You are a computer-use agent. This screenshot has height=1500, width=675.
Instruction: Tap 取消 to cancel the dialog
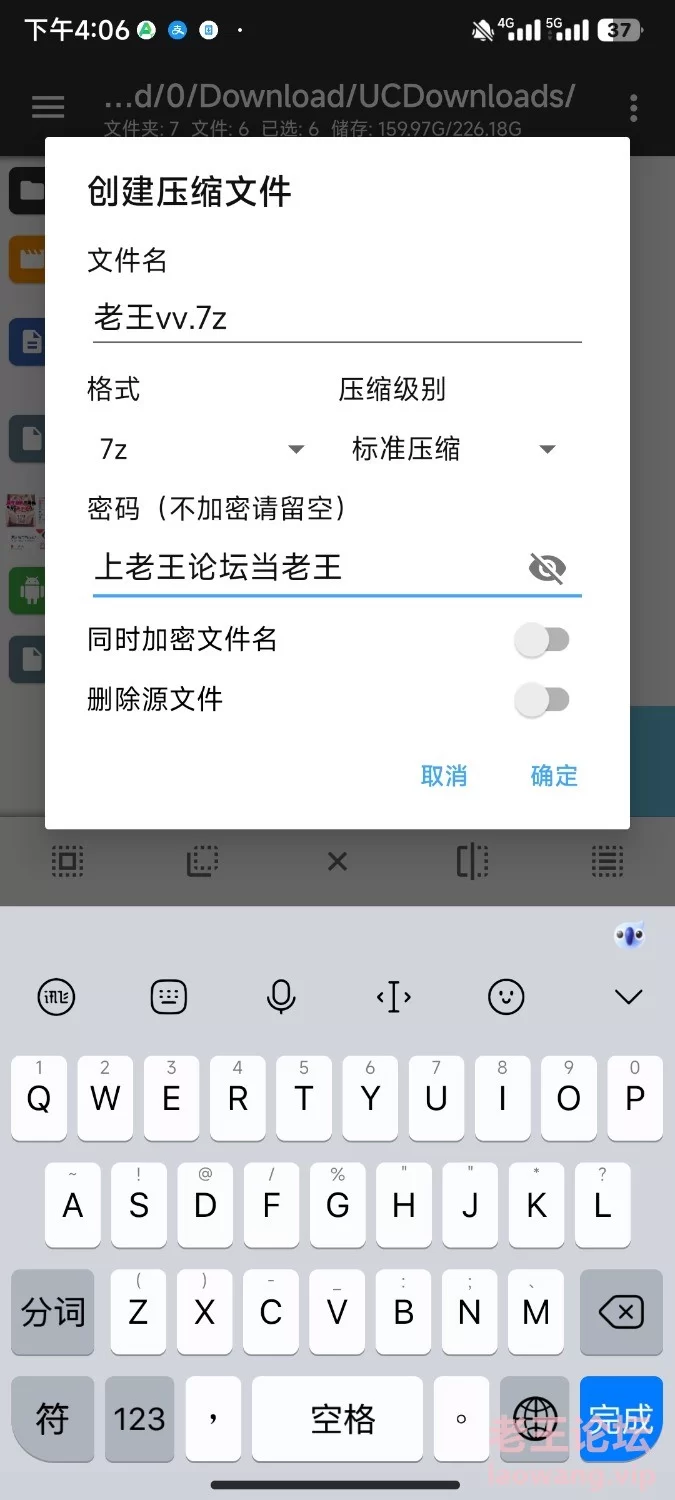click(x=444, y=776)
